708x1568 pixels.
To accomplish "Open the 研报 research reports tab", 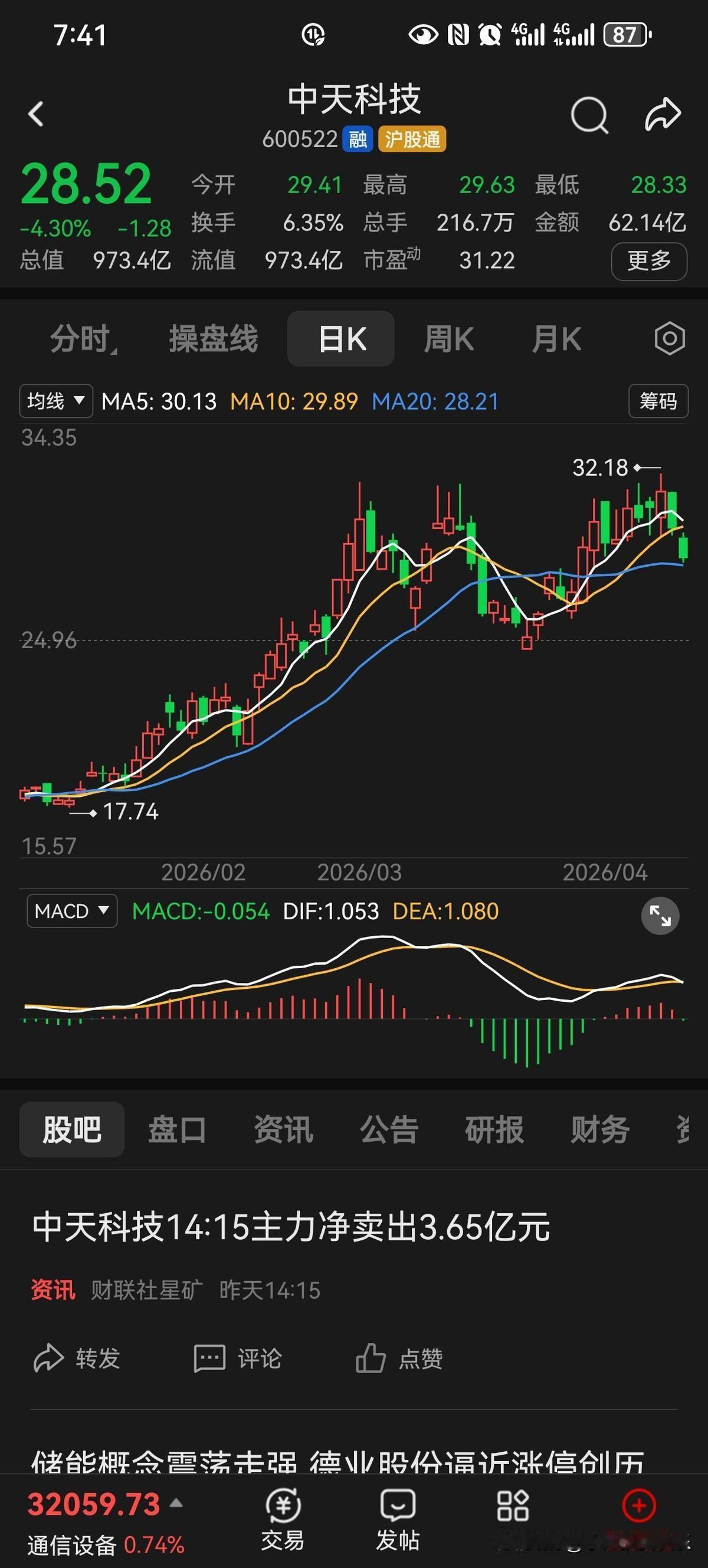I will [494, 1130].
